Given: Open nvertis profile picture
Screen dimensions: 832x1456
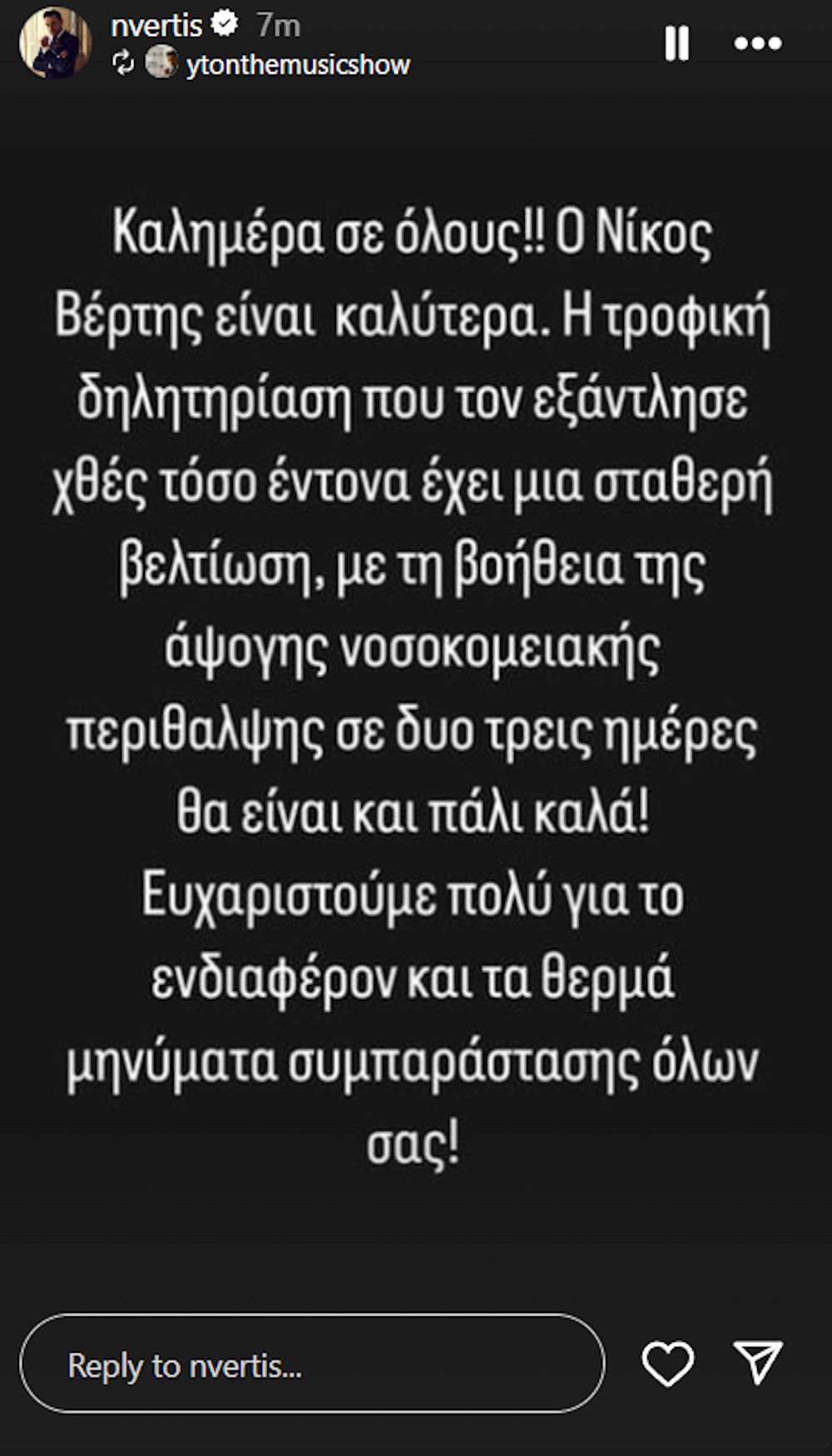Looking at the screenshot, I should click(x=55, y=43).
